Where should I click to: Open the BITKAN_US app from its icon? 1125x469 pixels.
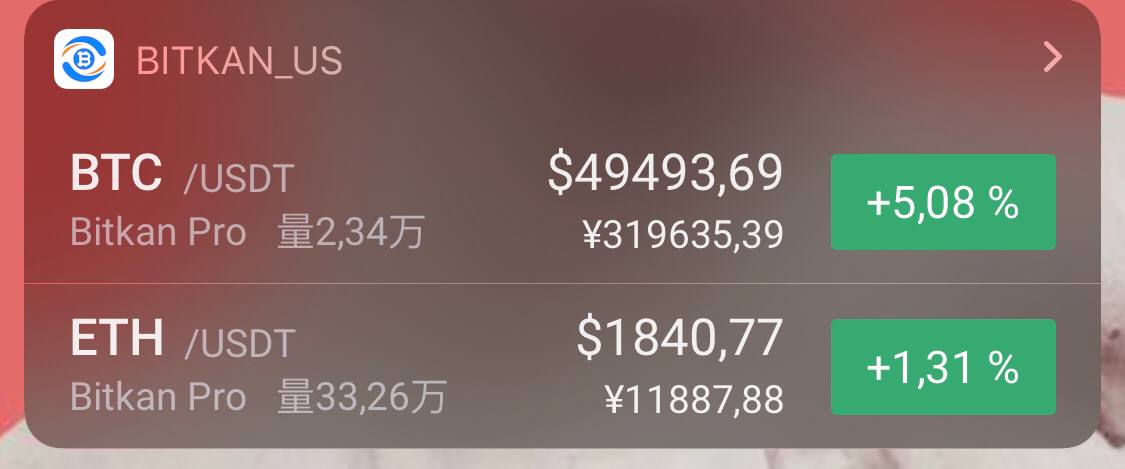coord(83,59)
